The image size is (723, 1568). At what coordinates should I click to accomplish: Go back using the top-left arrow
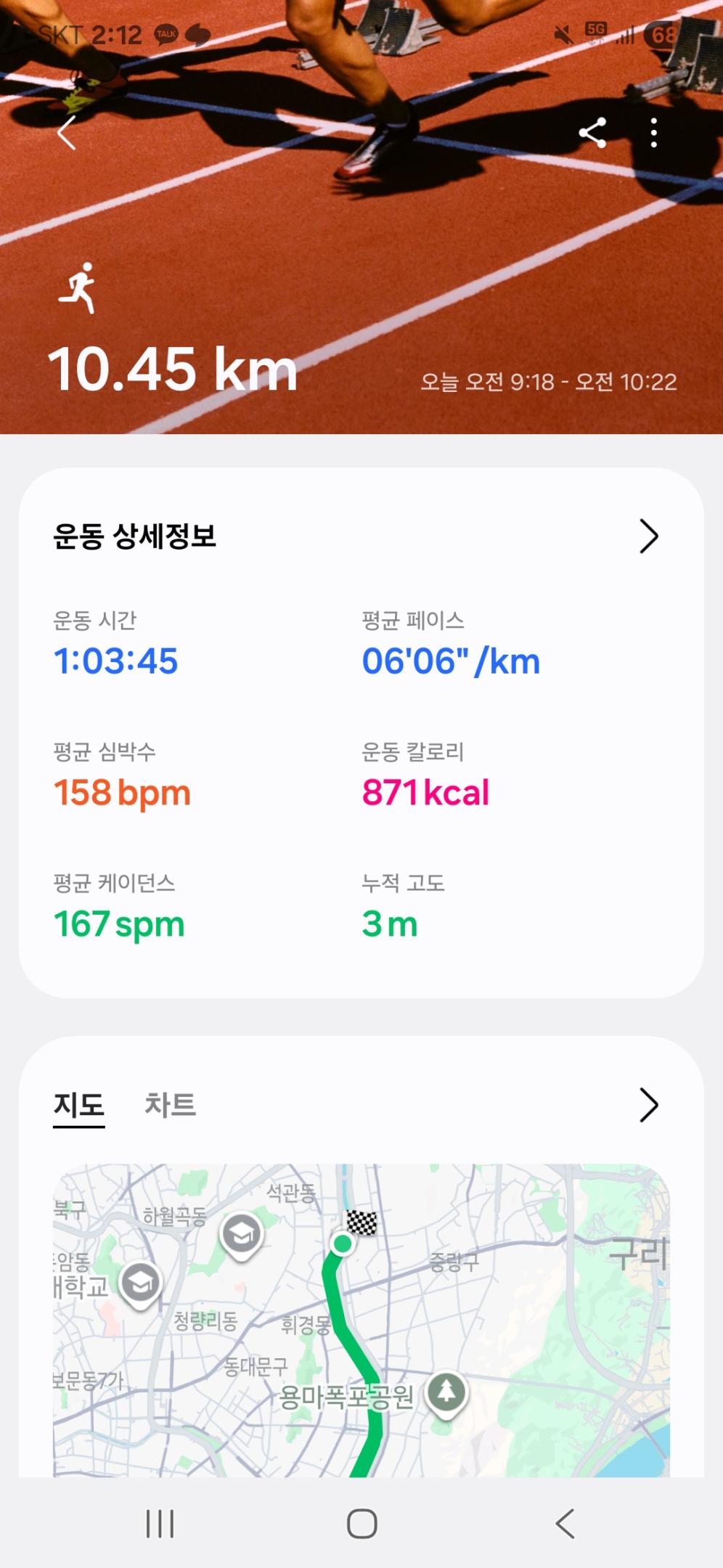coord(67,133)
